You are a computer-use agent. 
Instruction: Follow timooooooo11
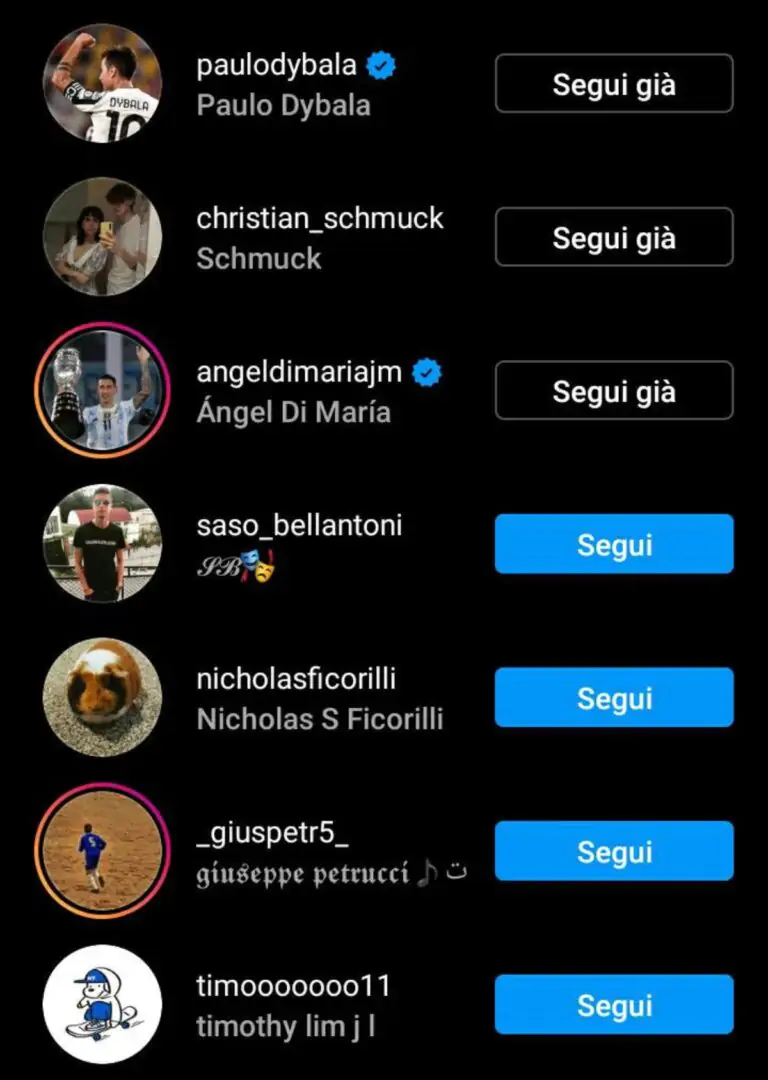[613, 1005]
